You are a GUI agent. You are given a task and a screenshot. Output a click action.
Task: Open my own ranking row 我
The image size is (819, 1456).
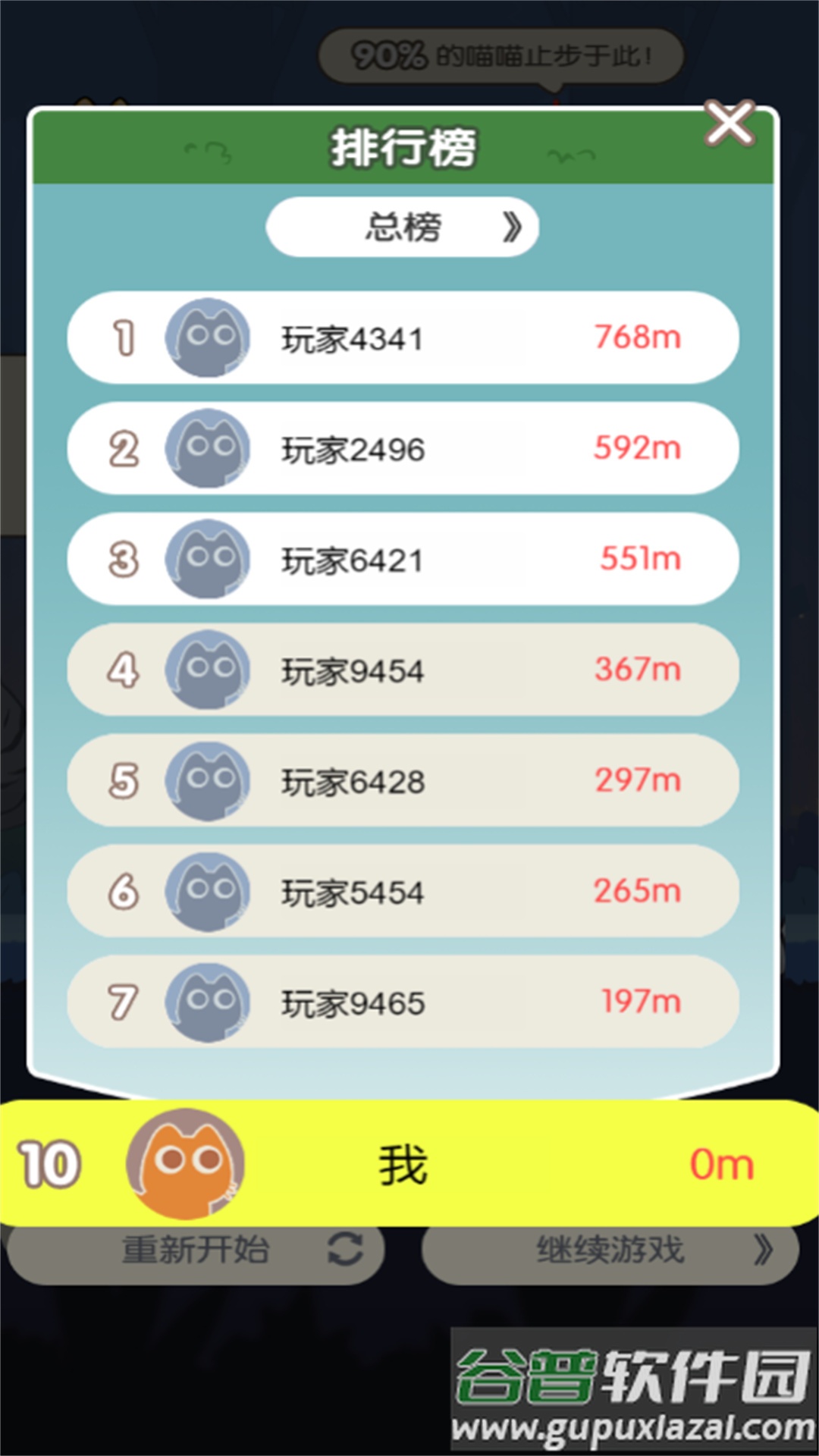[403, 1164]
